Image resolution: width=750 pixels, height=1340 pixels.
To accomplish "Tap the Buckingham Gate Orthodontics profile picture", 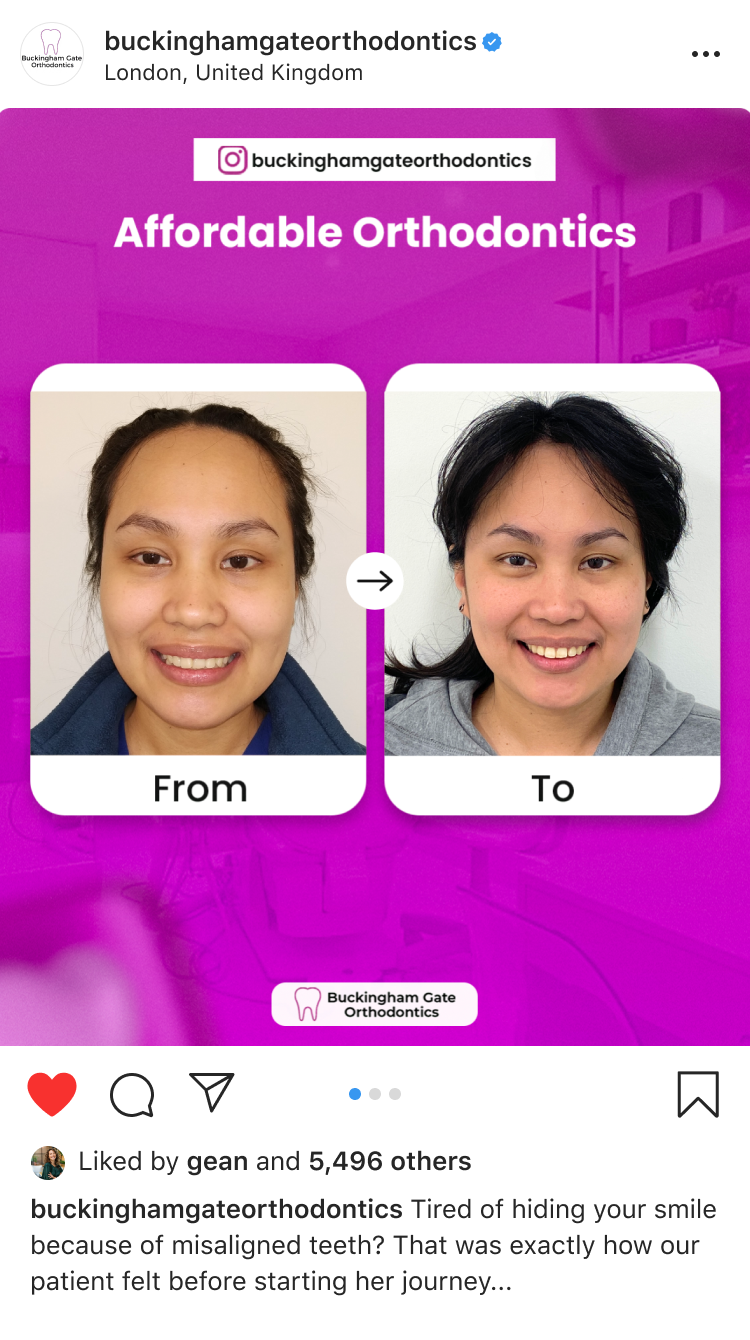I will coord(52,54).
